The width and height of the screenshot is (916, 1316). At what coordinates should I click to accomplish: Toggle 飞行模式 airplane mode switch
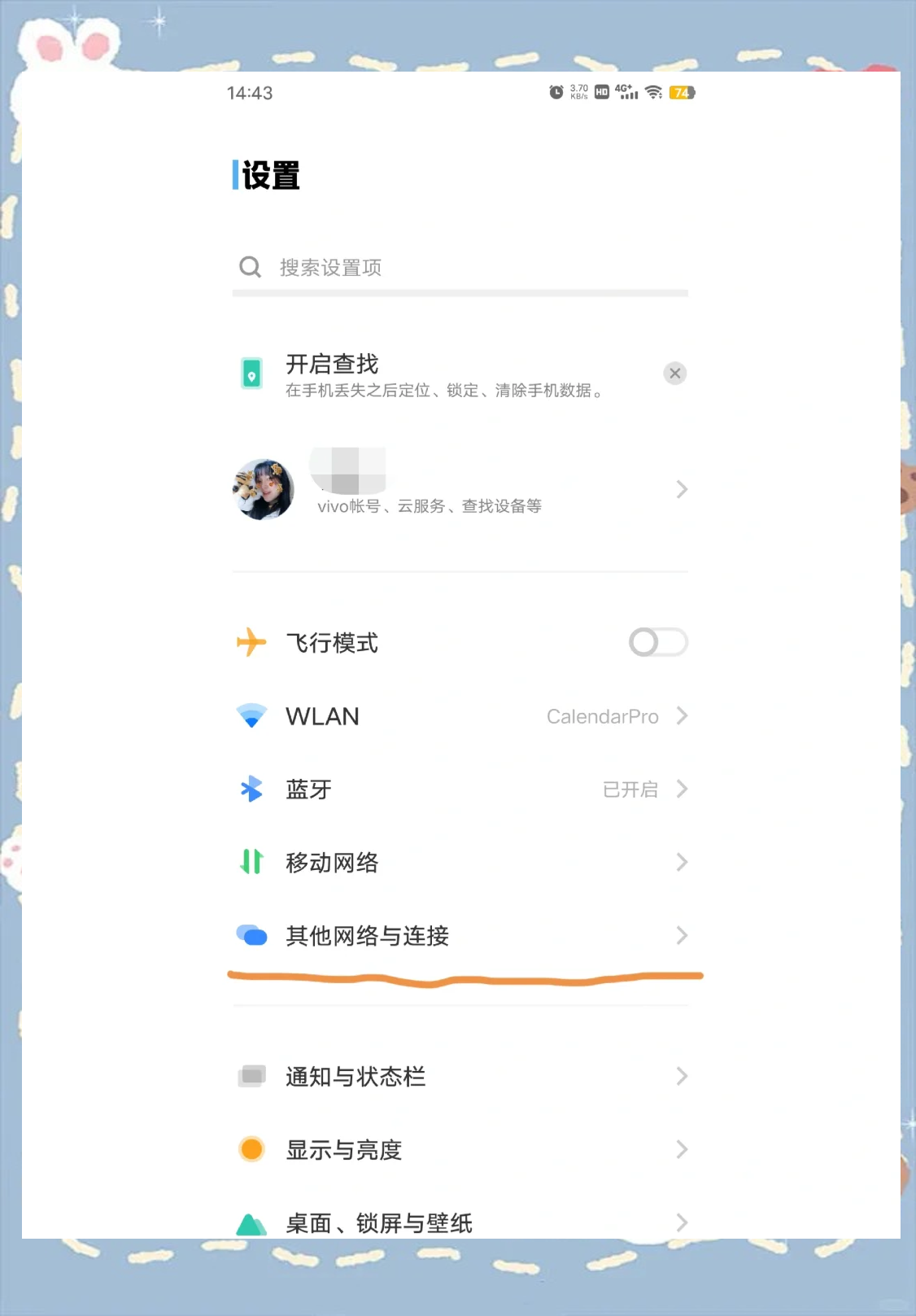click(657, 643)
